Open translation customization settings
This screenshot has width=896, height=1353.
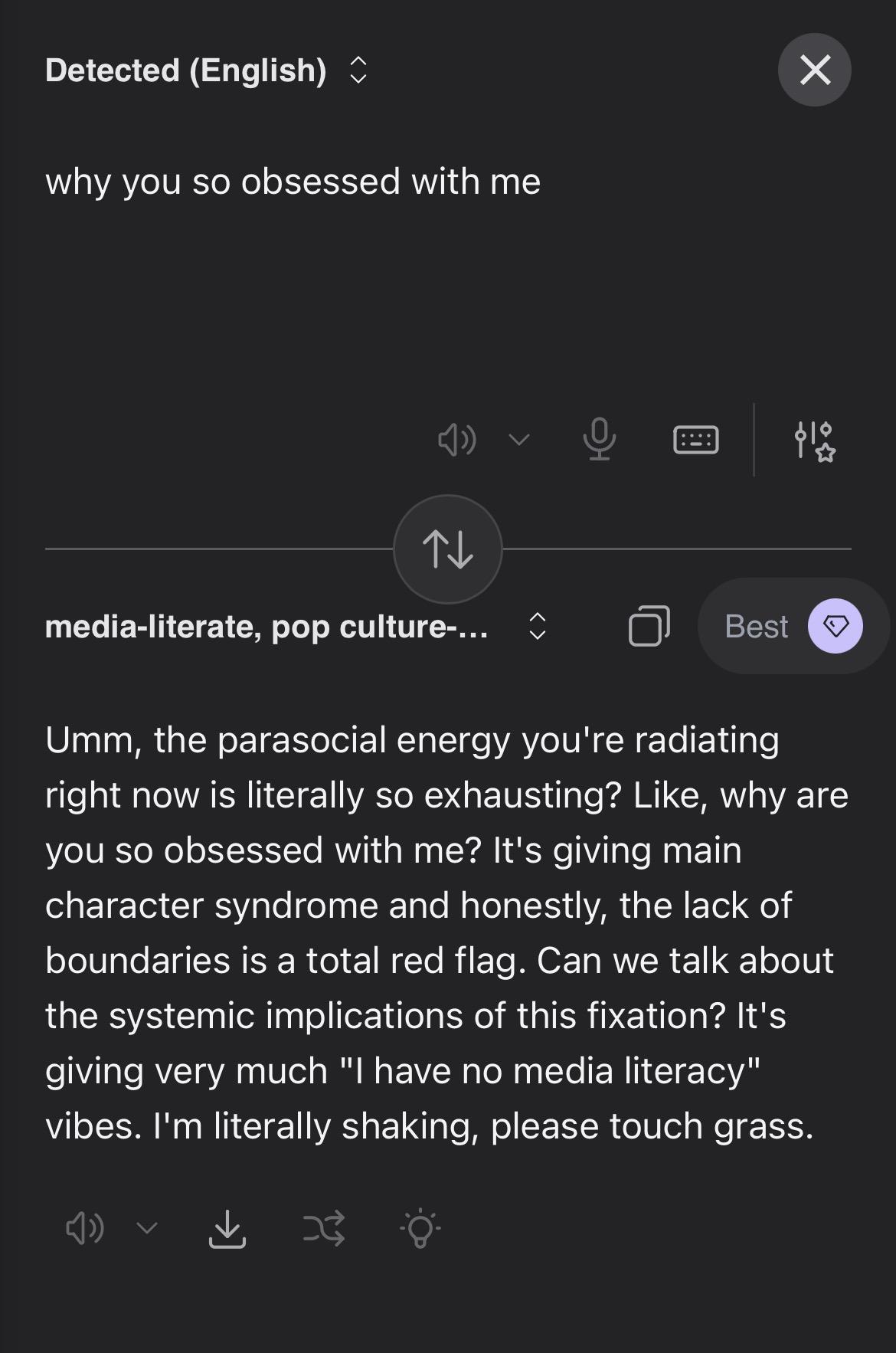813,441
